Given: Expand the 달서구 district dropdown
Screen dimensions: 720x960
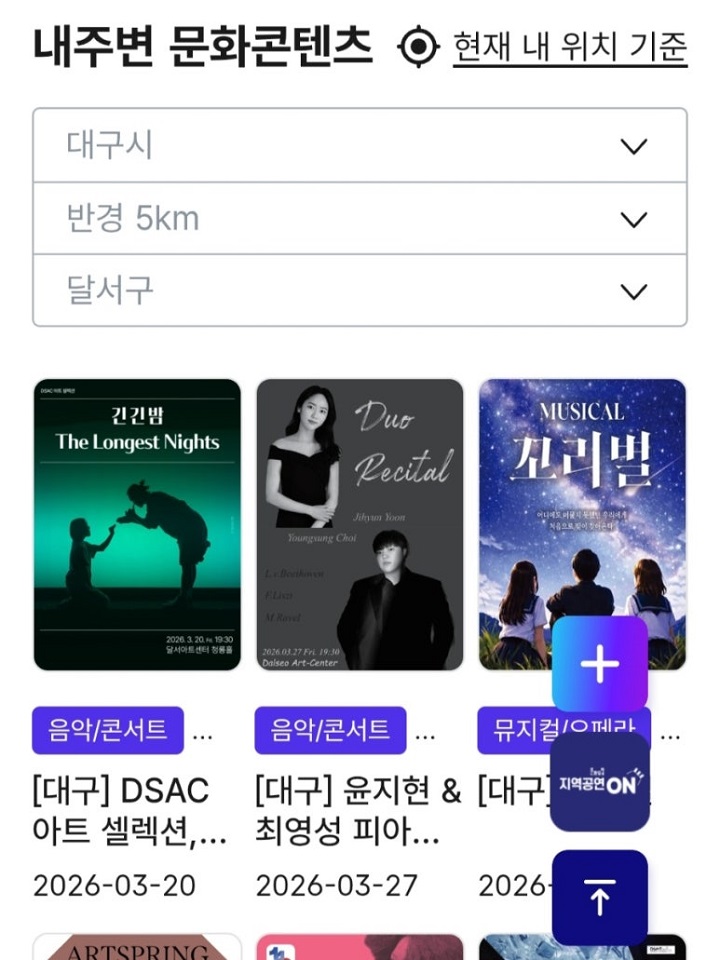Looking at the screenshot, I should [360, 290].
